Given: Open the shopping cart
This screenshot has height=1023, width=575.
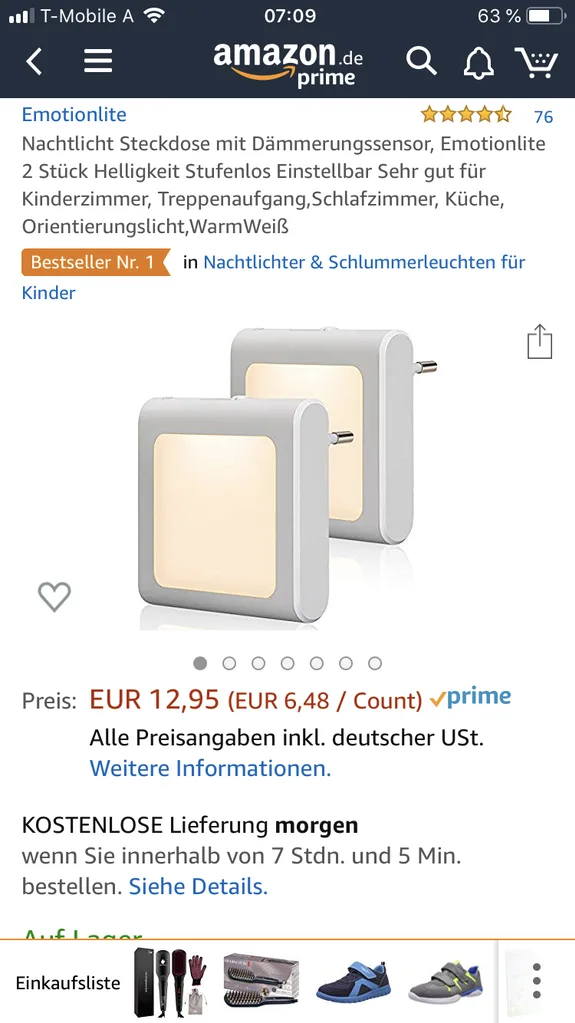Looking at the screenshot, I should point(536,62).
